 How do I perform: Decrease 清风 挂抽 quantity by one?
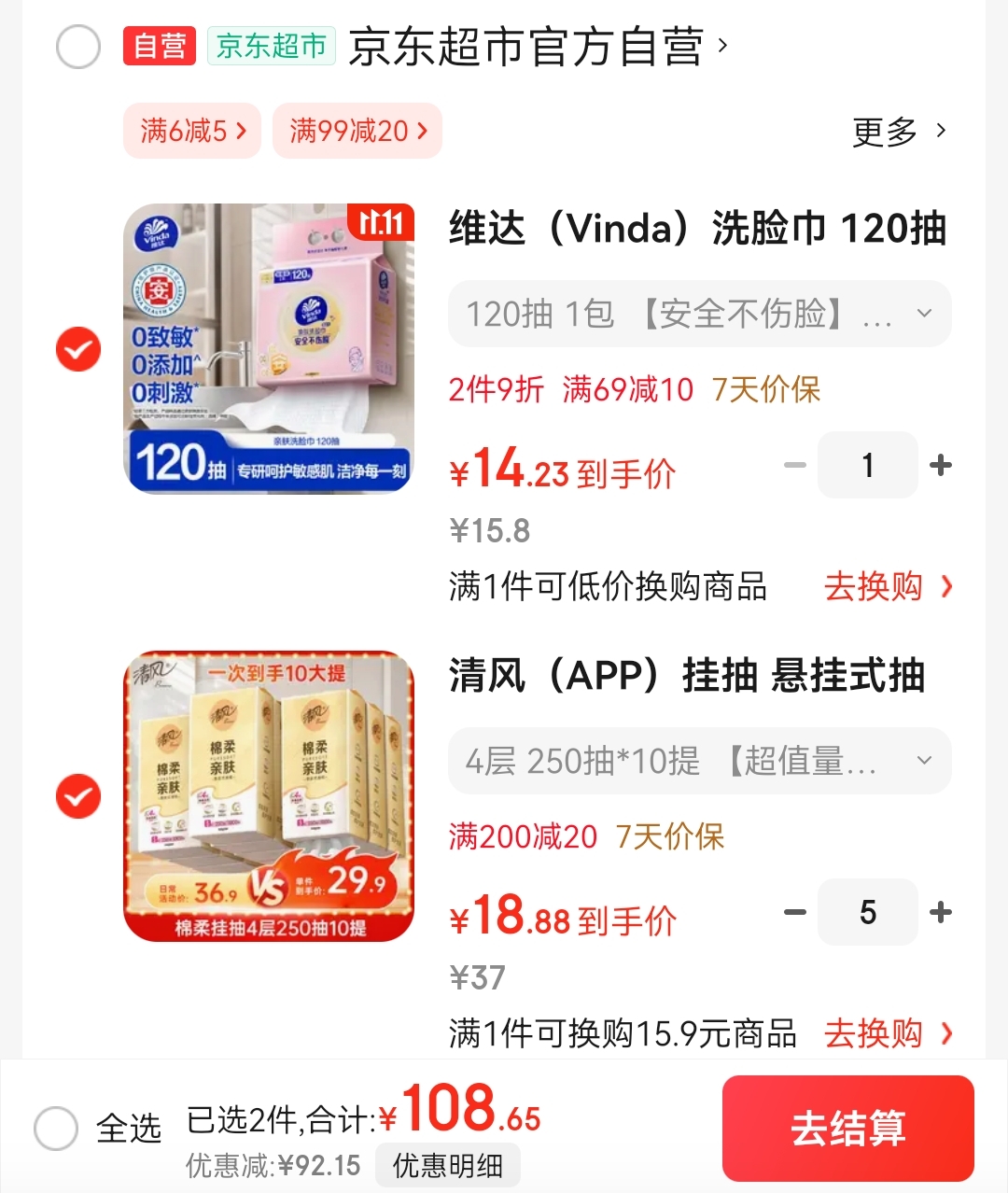(795, 912)
